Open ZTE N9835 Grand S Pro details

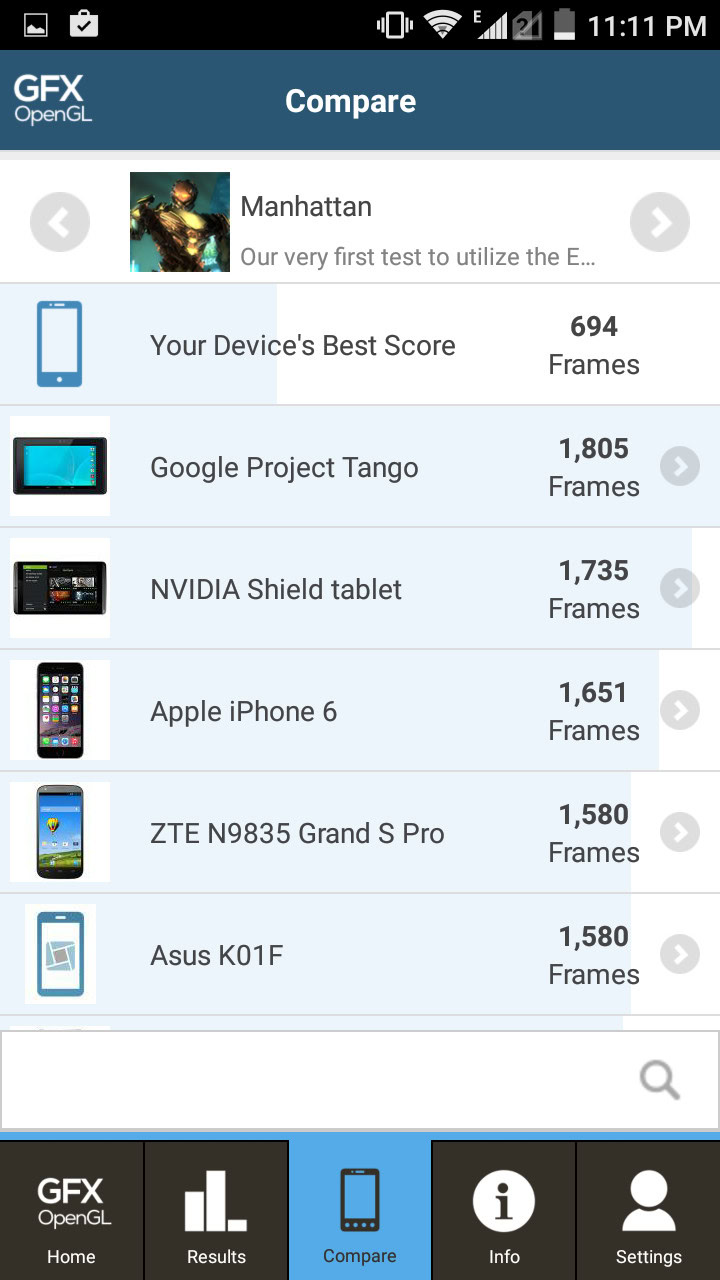360,833
